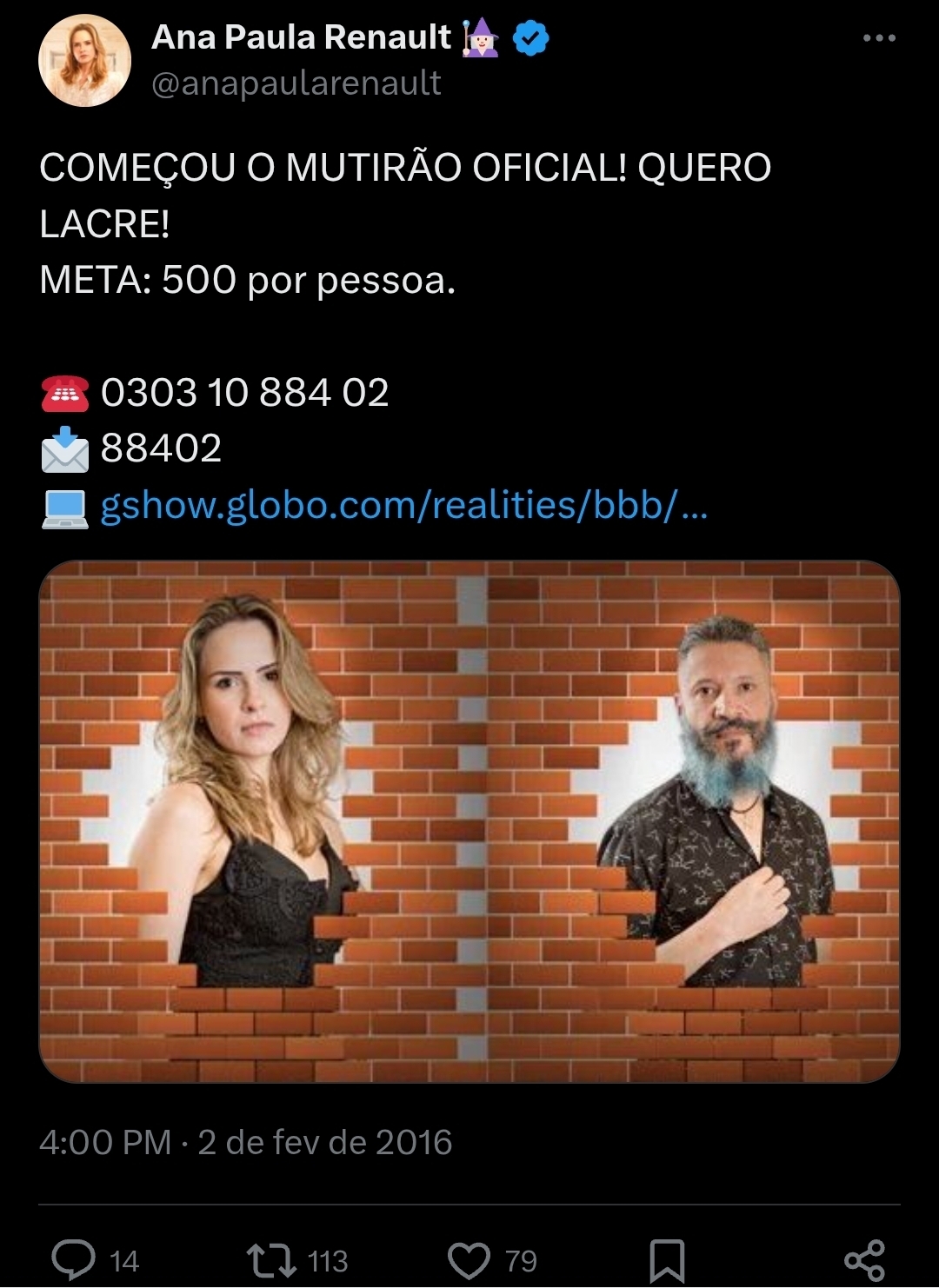Screen dimensions: 939x1288
Task: Reply to this tweet
Action: [x=75, y=1259]
